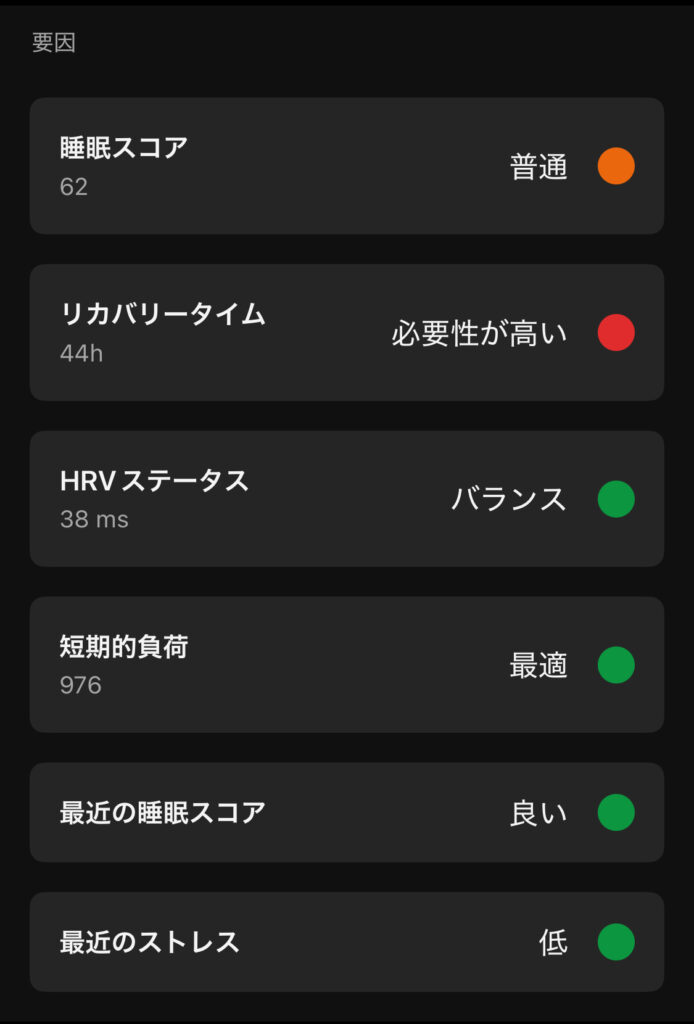Open the 睡眠スコア card
This screenshot has width=694, height=1024.
pyautogui.click(x=346, y=166)
